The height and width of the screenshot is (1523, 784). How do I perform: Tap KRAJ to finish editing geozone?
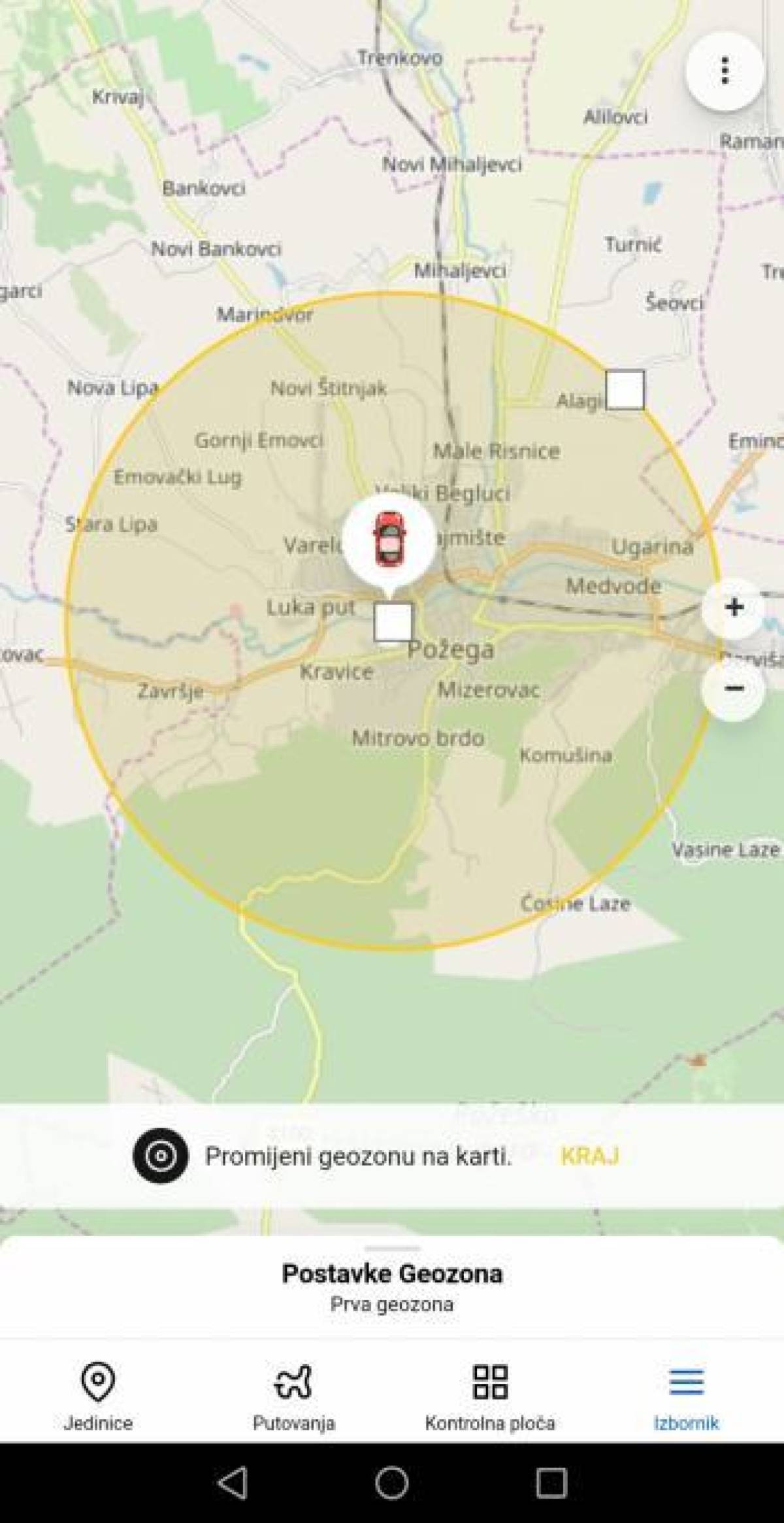[x=590, y=1156]
